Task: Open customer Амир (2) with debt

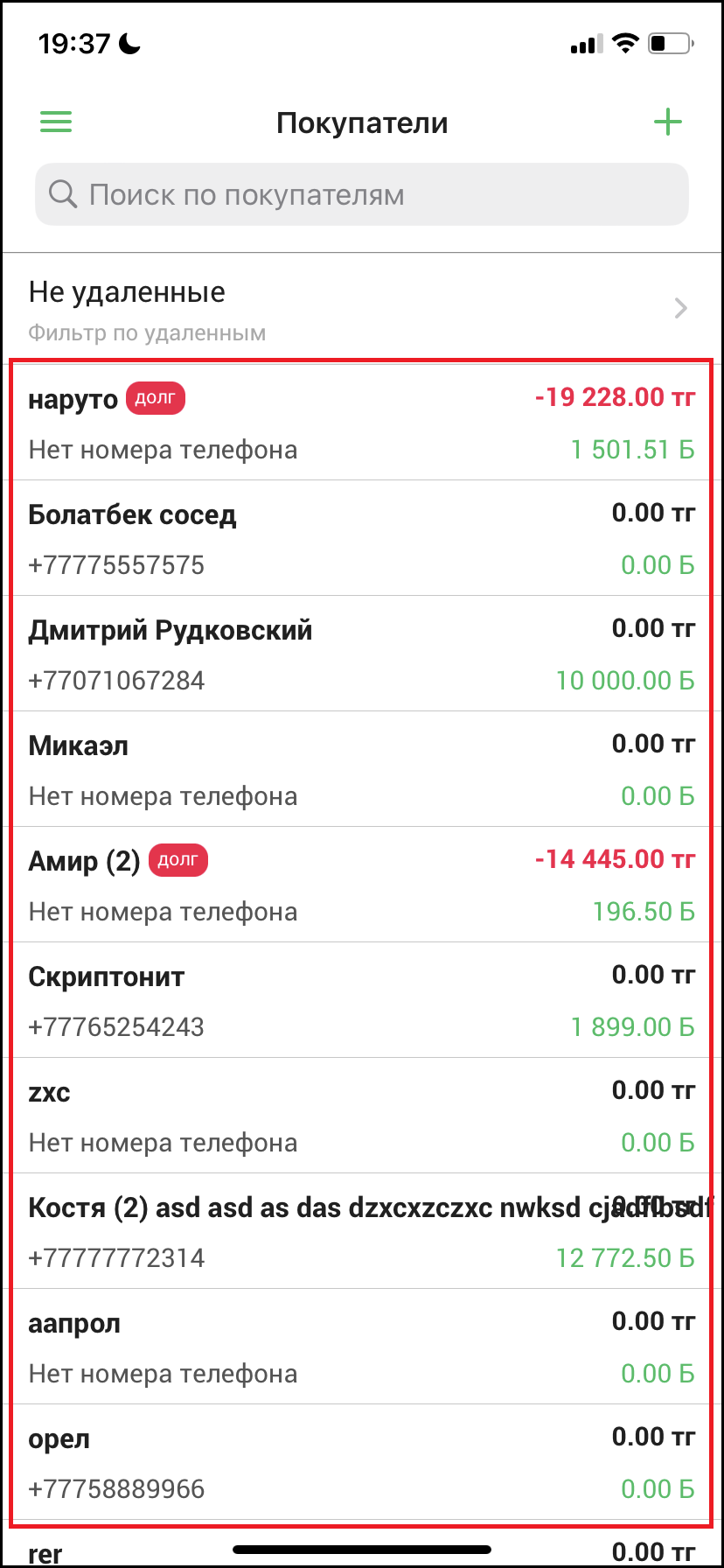Action: (x=362, y=885)
